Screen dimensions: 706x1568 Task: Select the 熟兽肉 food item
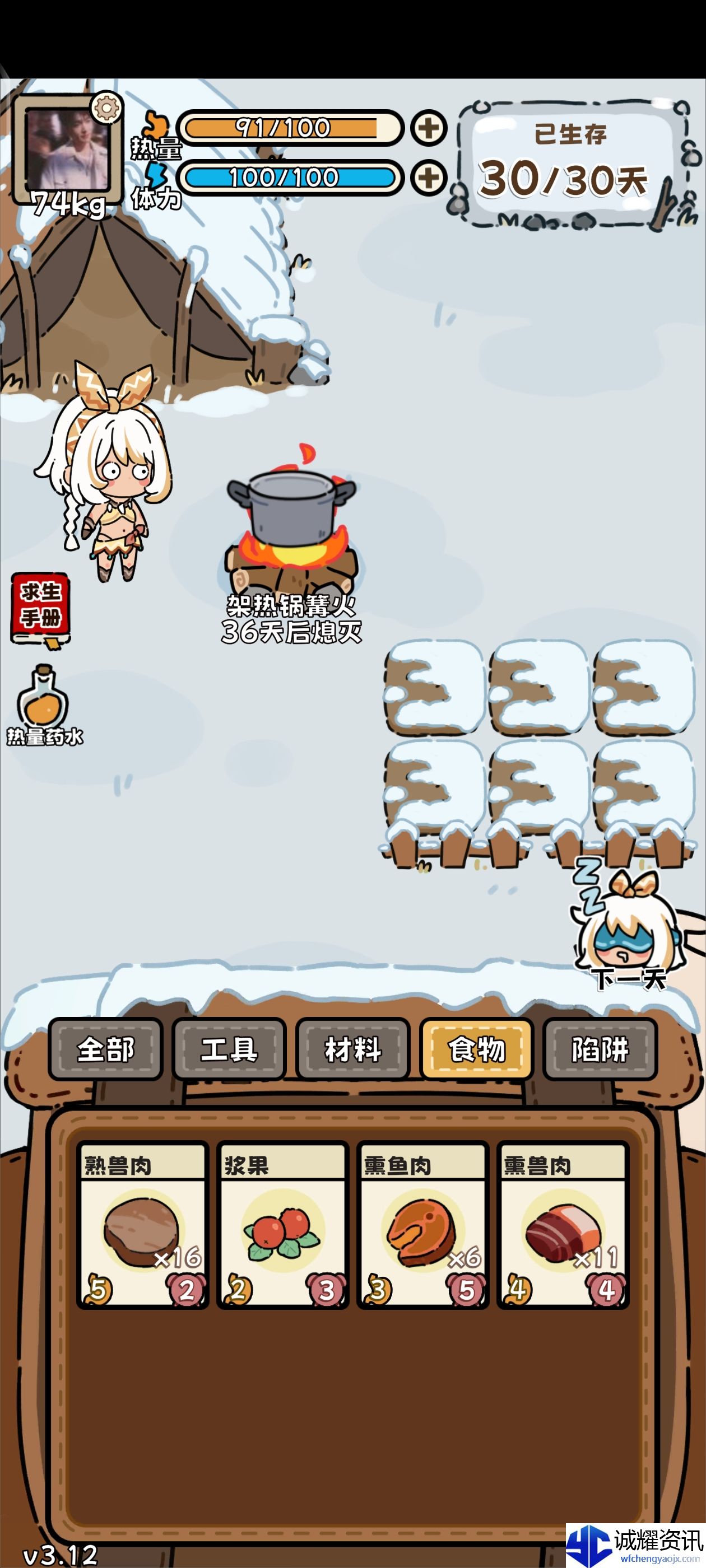tap(142, 1225)
